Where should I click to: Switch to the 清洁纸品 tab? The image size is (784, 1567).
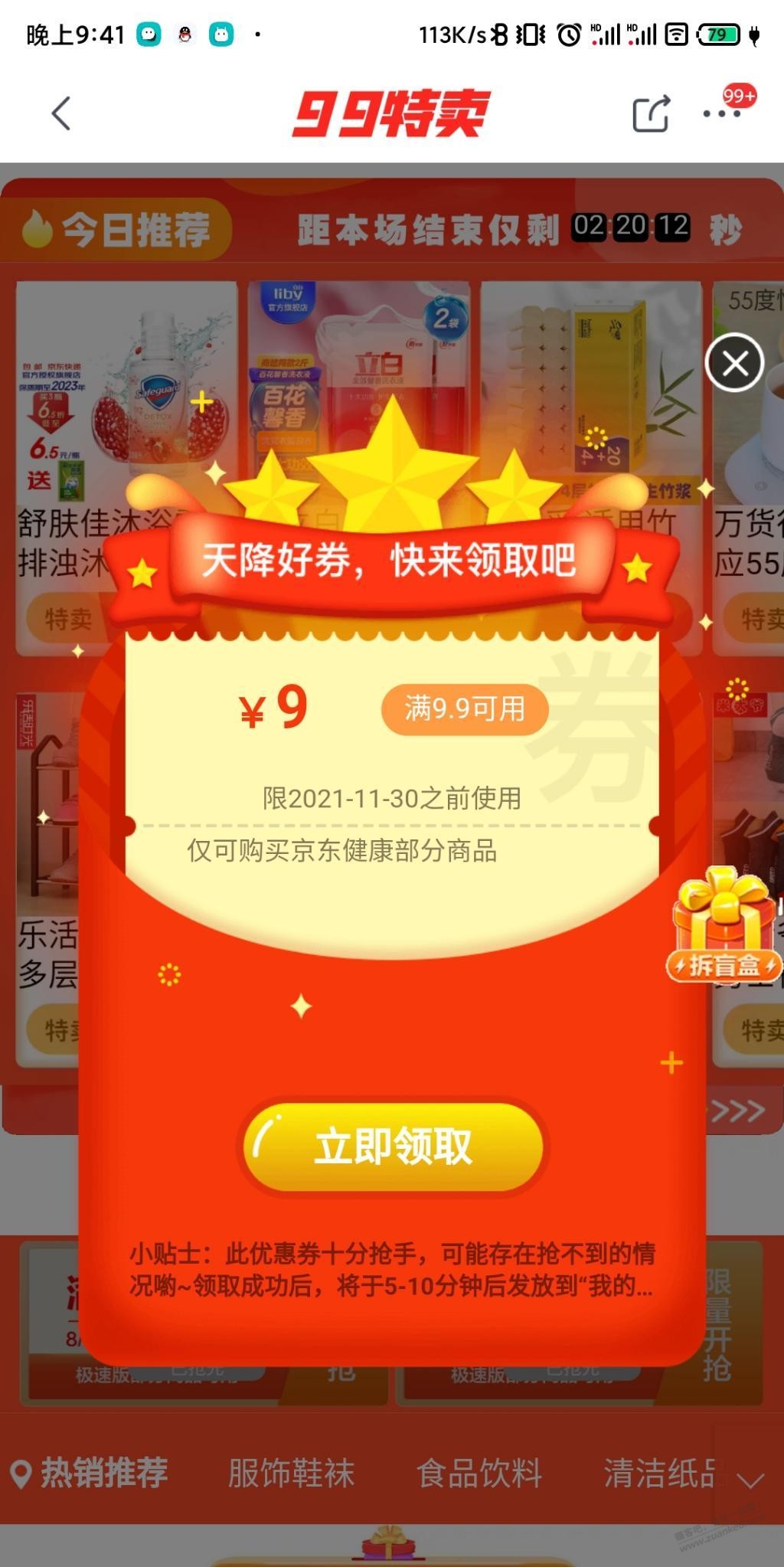[x=658, y=1473]
